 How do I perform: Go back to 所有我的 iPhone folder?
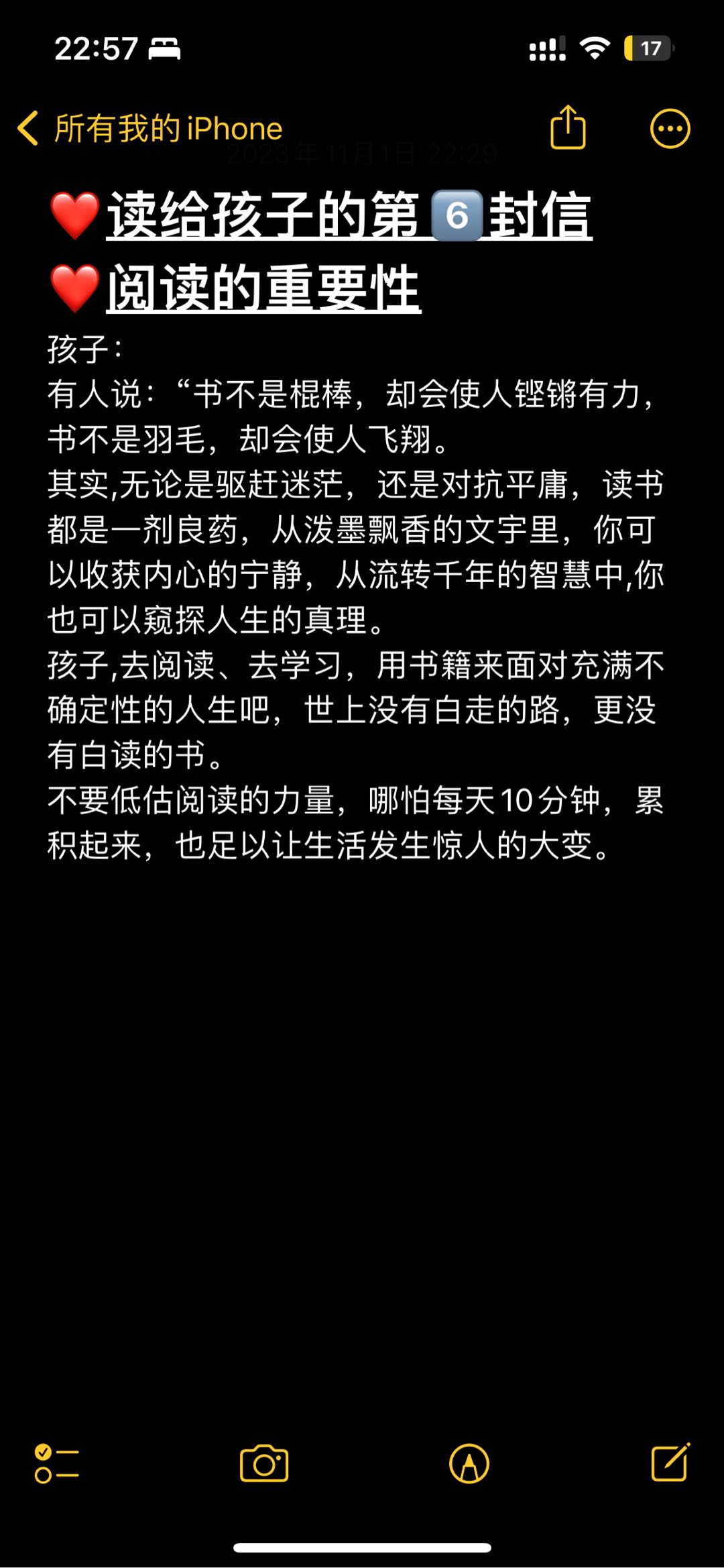(x=150, y=128)
